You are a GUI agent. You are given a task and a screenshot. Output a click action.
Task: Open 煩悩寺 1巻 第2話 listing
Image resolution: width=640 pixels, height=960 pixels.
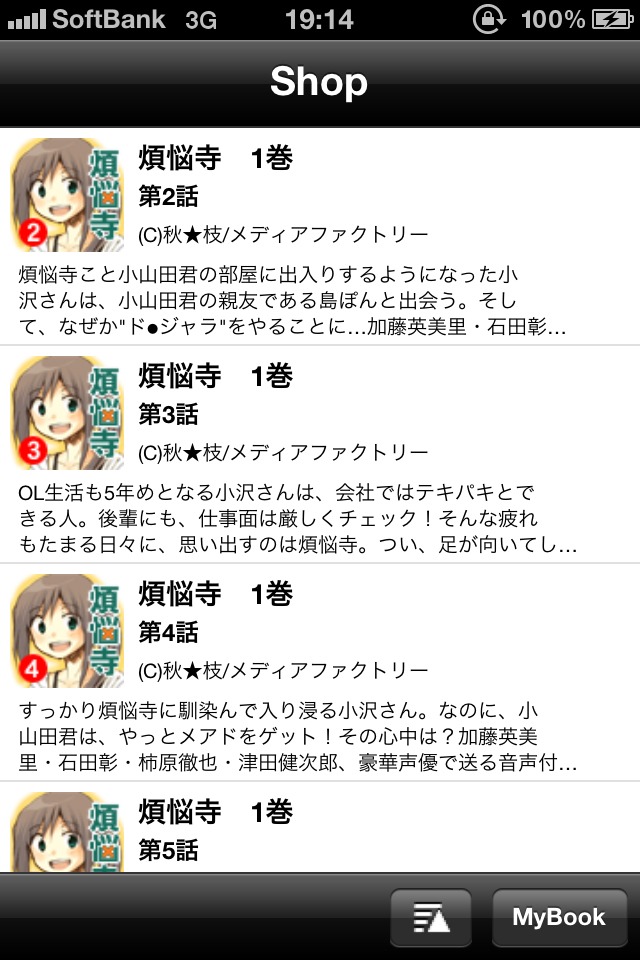(320, 236)
